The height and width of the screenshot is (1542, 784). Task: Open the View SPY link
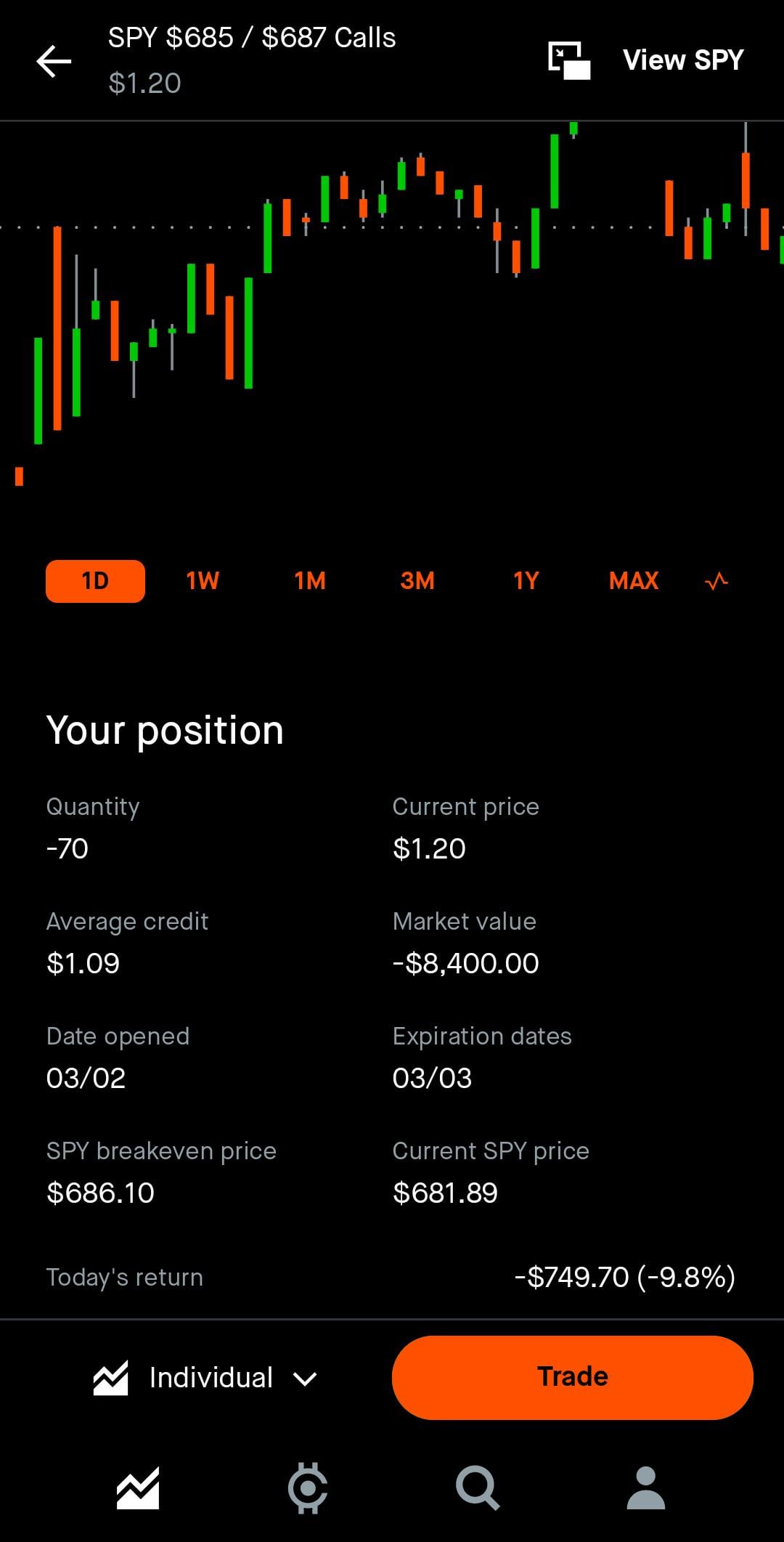pyautogui.click(x=682, y=60)
